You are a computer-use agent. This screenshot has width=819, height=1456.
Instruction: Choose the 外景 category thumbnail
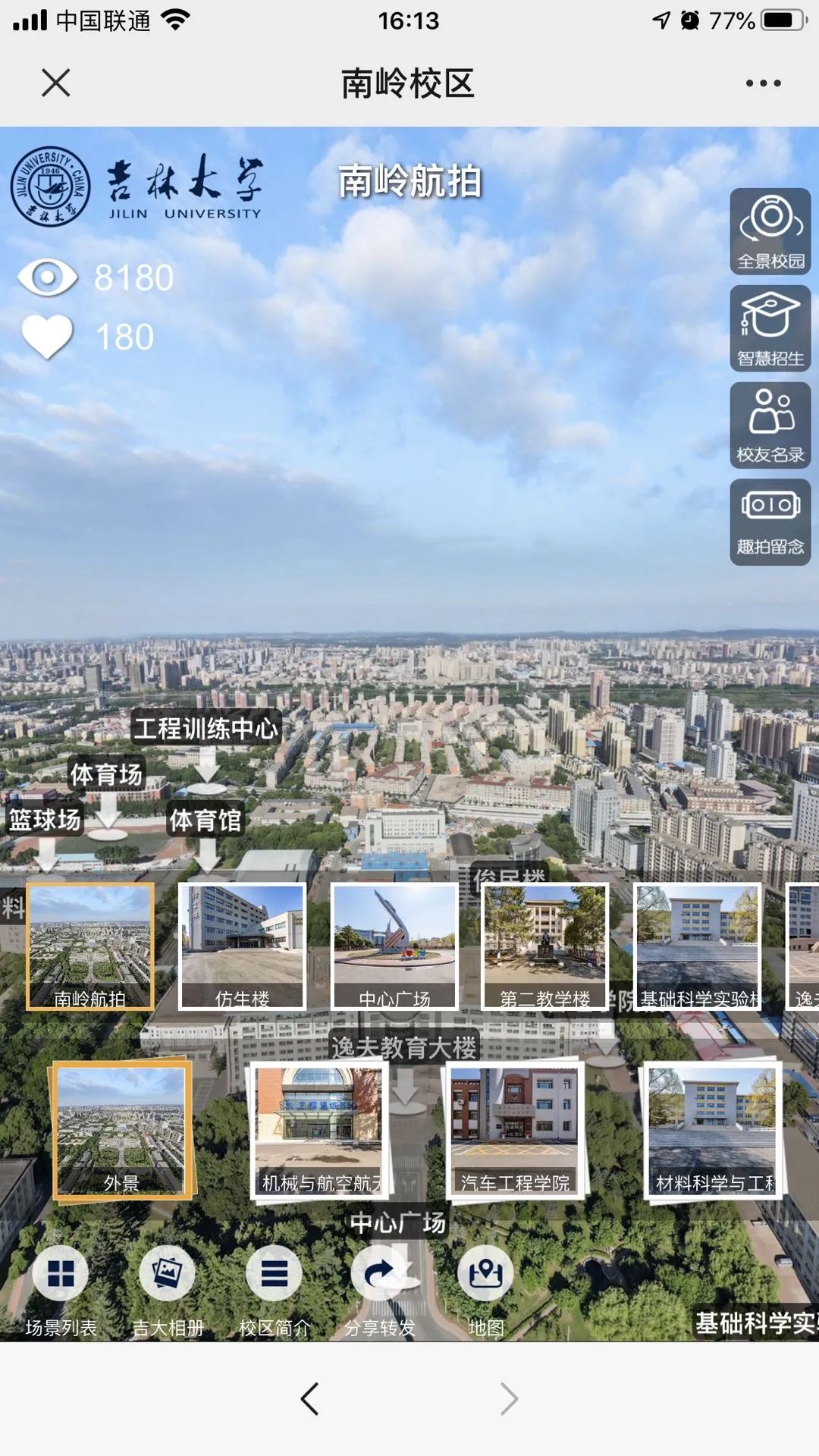(x=121, y=1131)
